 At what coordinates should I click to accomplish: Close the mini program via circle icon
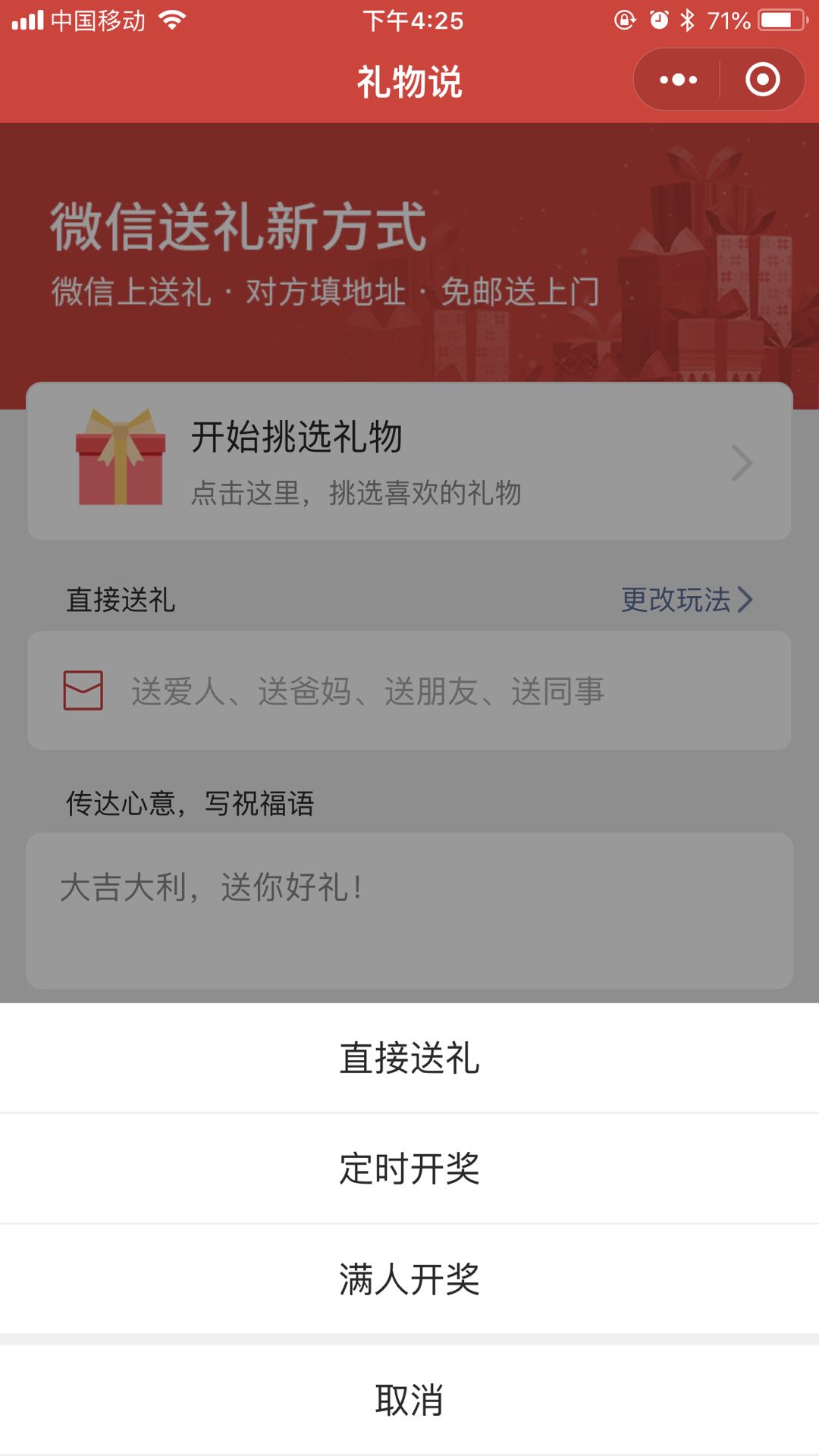(x=762, y=80)
